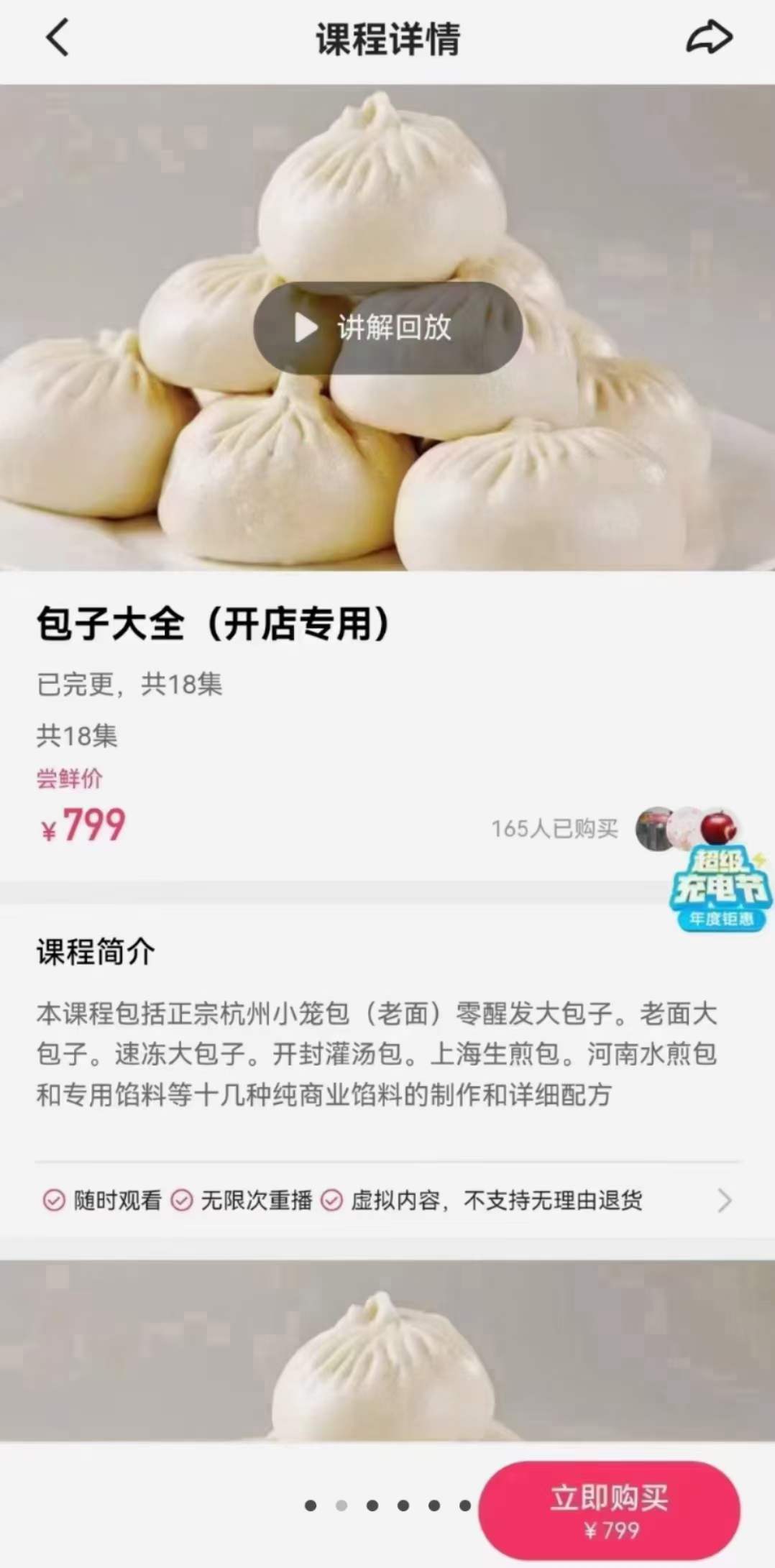Screen dimensions: 775x1568
Task: Open the 165人已购买 buyer list
Action: pyautogui.click(x=554, y=828)
